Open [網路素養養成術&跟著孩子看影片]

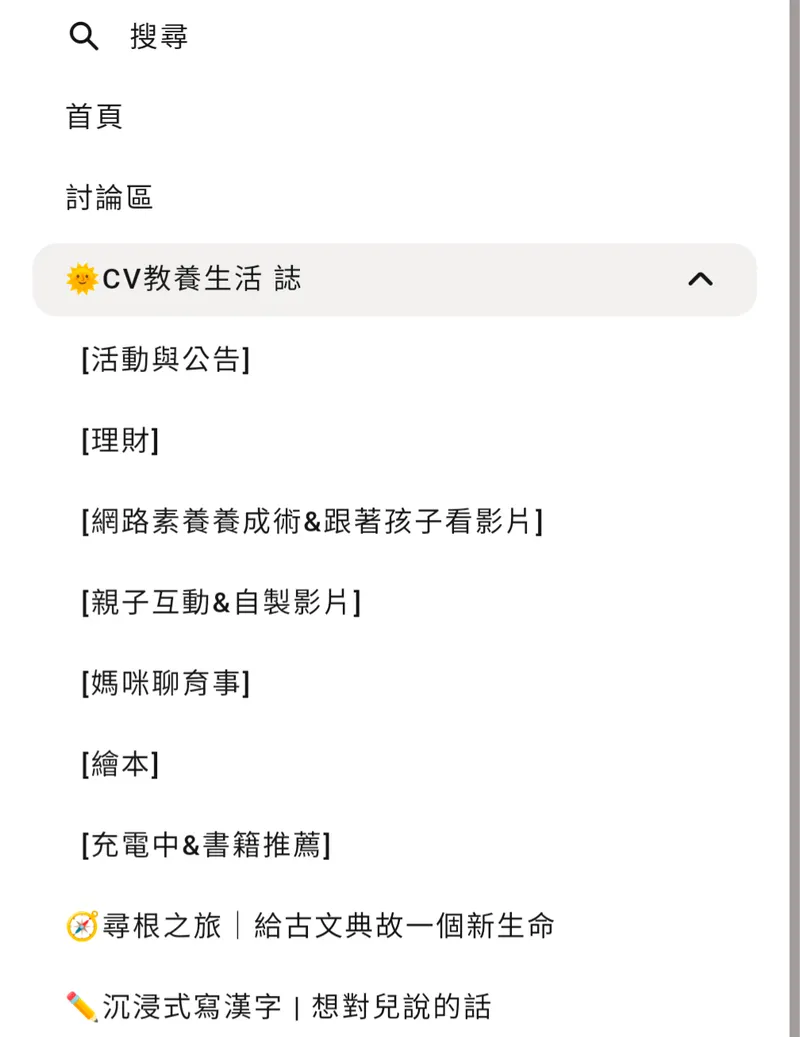311,522
